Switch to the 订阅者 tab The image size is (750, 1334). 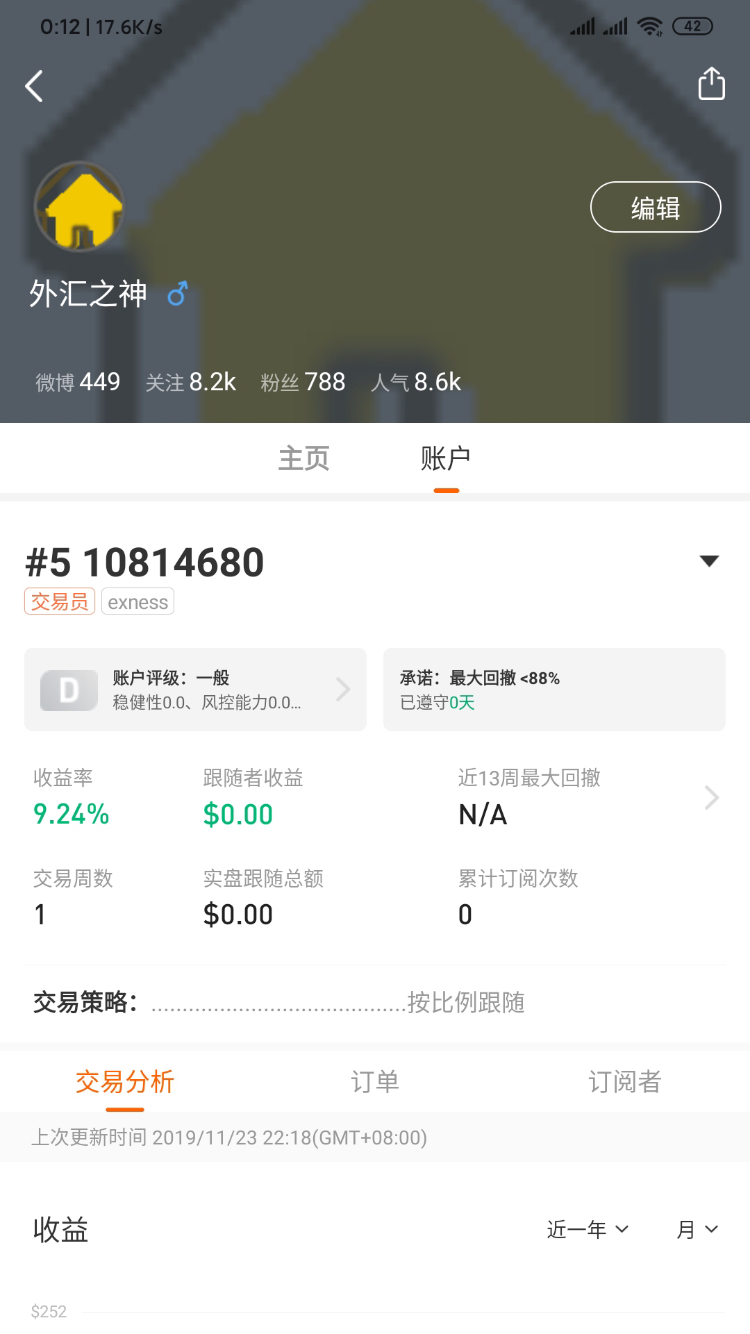625,1081
